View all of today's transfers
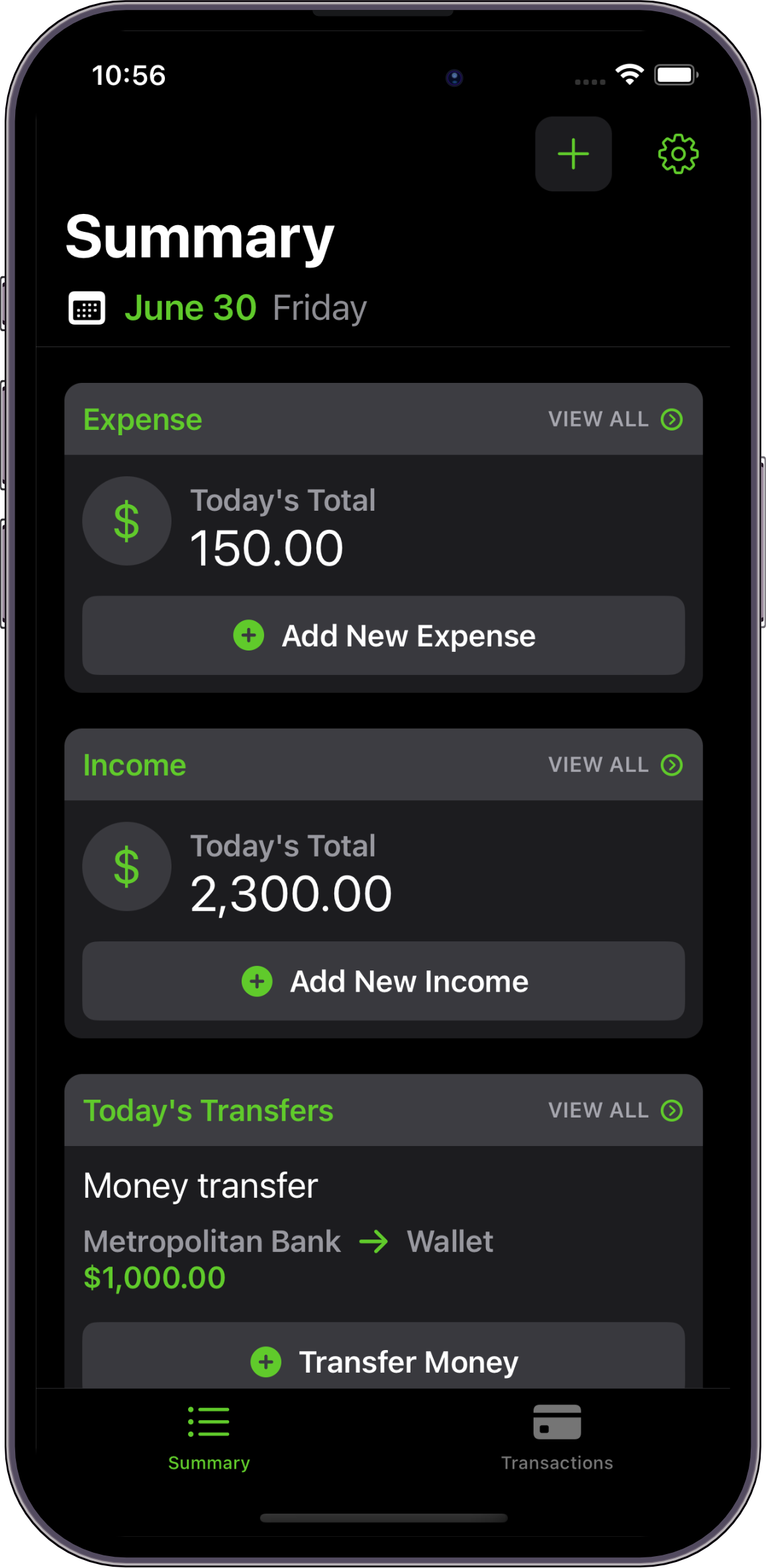Viewport: 766px width, 1568px height. tap(614, 1111)
